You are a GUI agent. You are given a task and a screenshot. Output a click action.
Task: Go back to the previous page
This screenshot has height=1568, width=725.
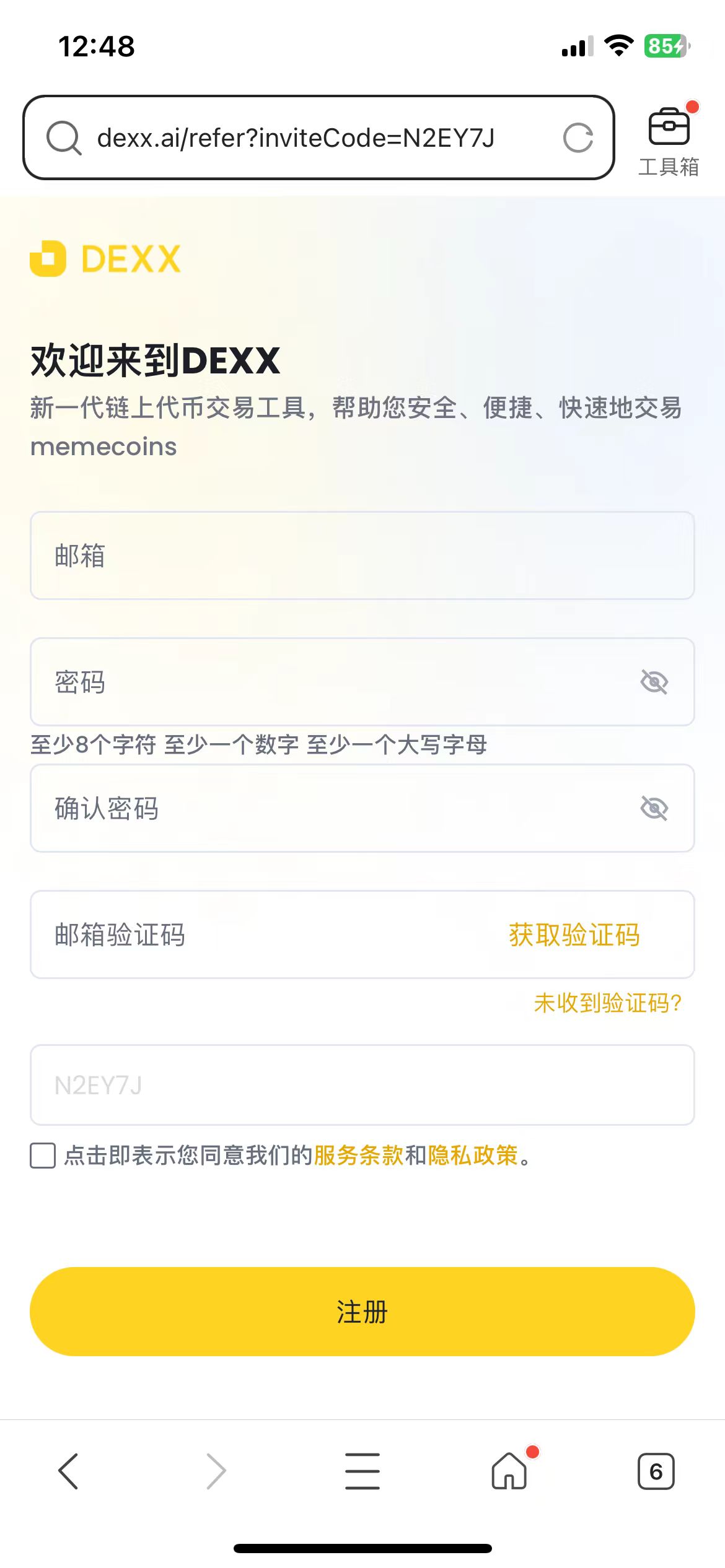pyautogui.click(x=68, y=1471)
